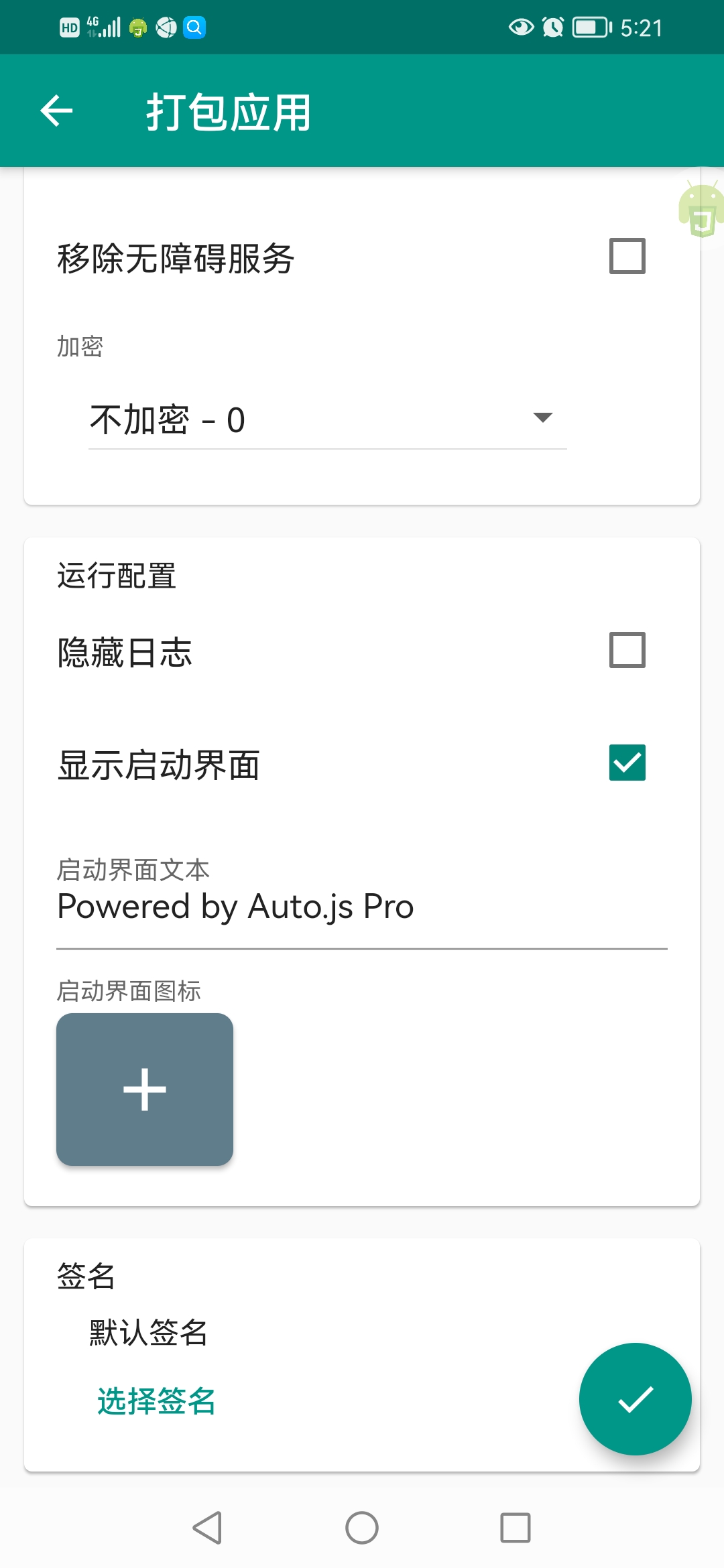724x1568 pixels.
Task: Confirm packaging with the checkmark button
Action: (635, 1398)
